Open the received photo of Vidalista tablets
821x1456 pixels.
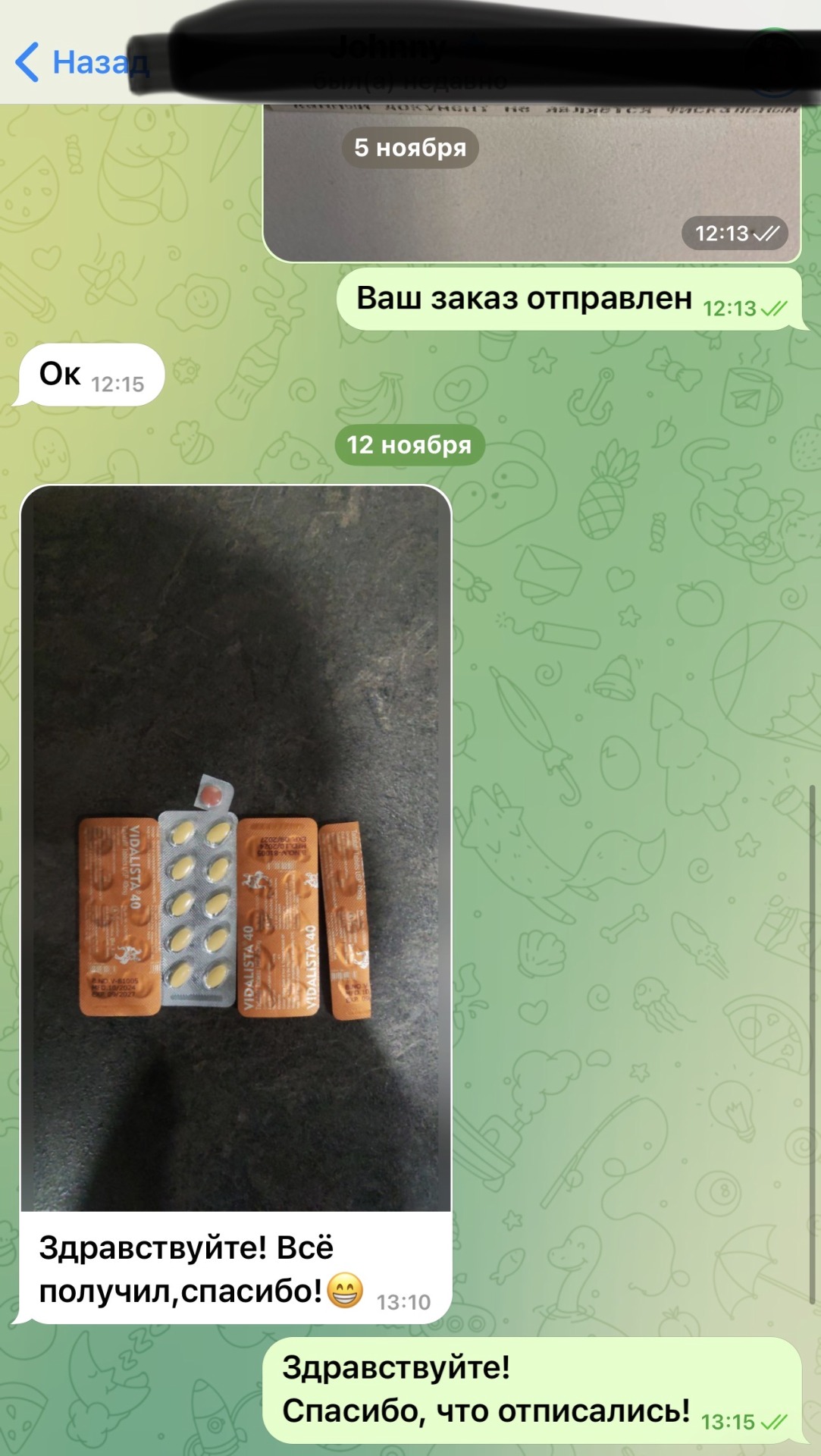(x=236, y=848)
